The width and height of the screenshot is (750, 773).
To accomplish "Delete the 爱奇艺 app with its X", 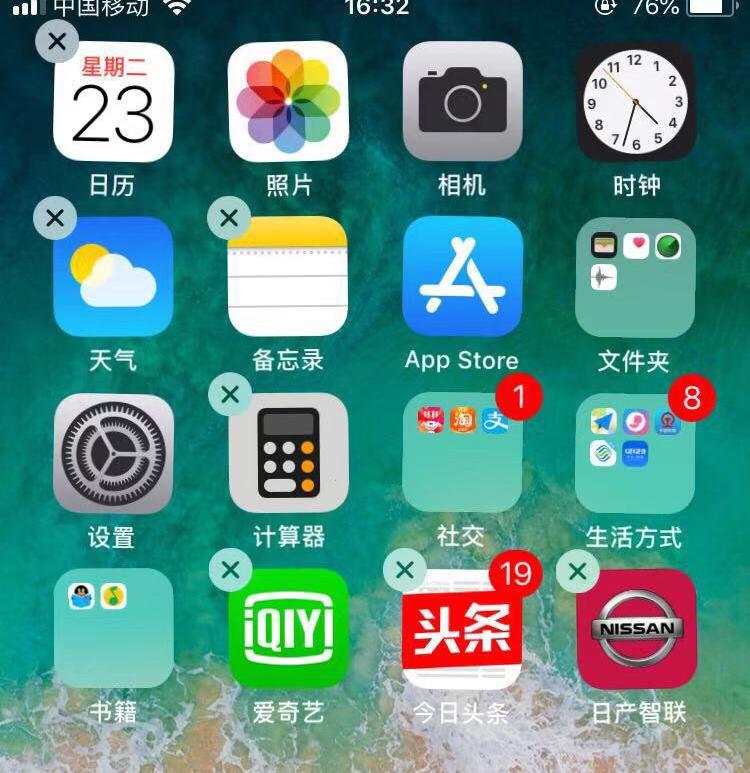I will [230, 570].
